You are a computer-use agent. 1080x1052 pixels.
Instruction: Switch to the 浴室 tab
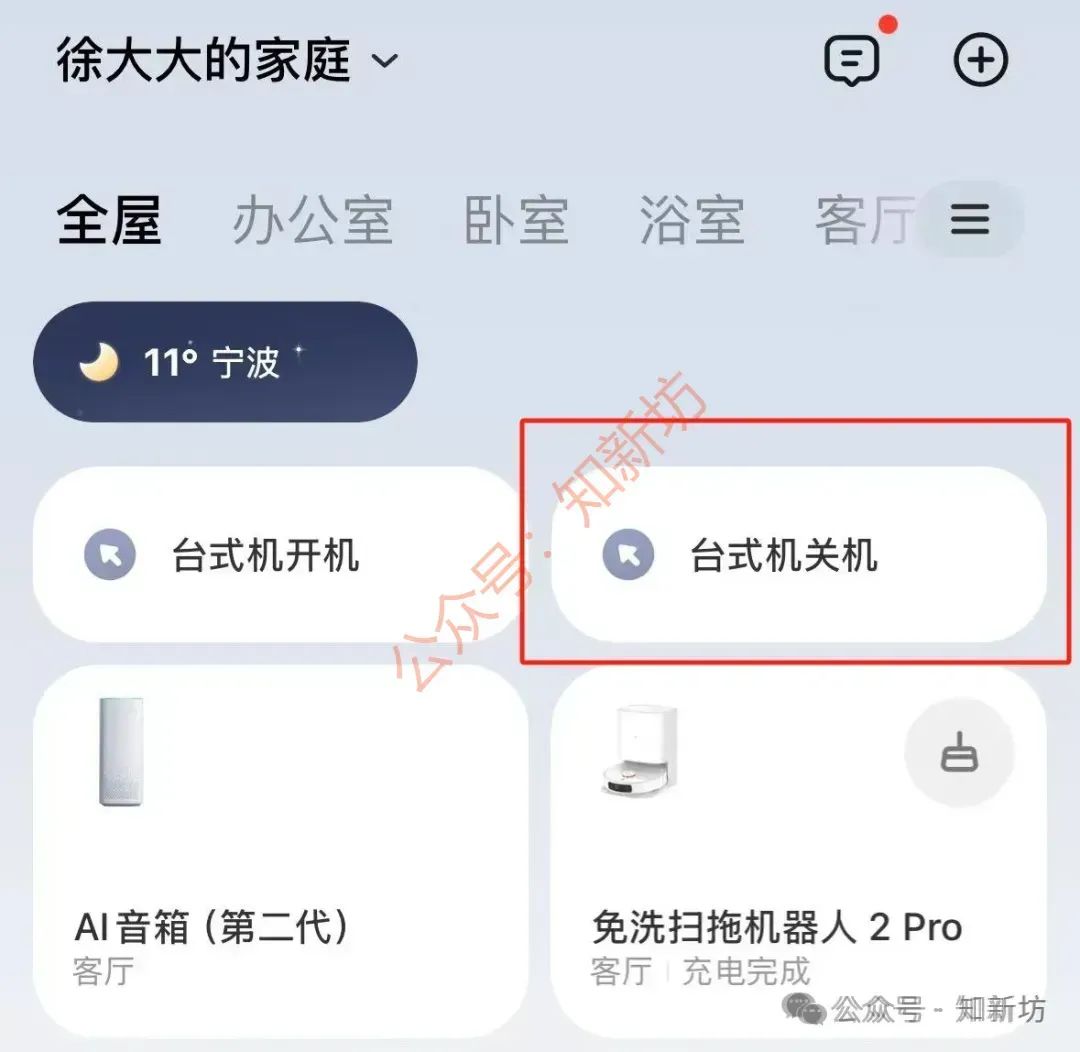692,220
